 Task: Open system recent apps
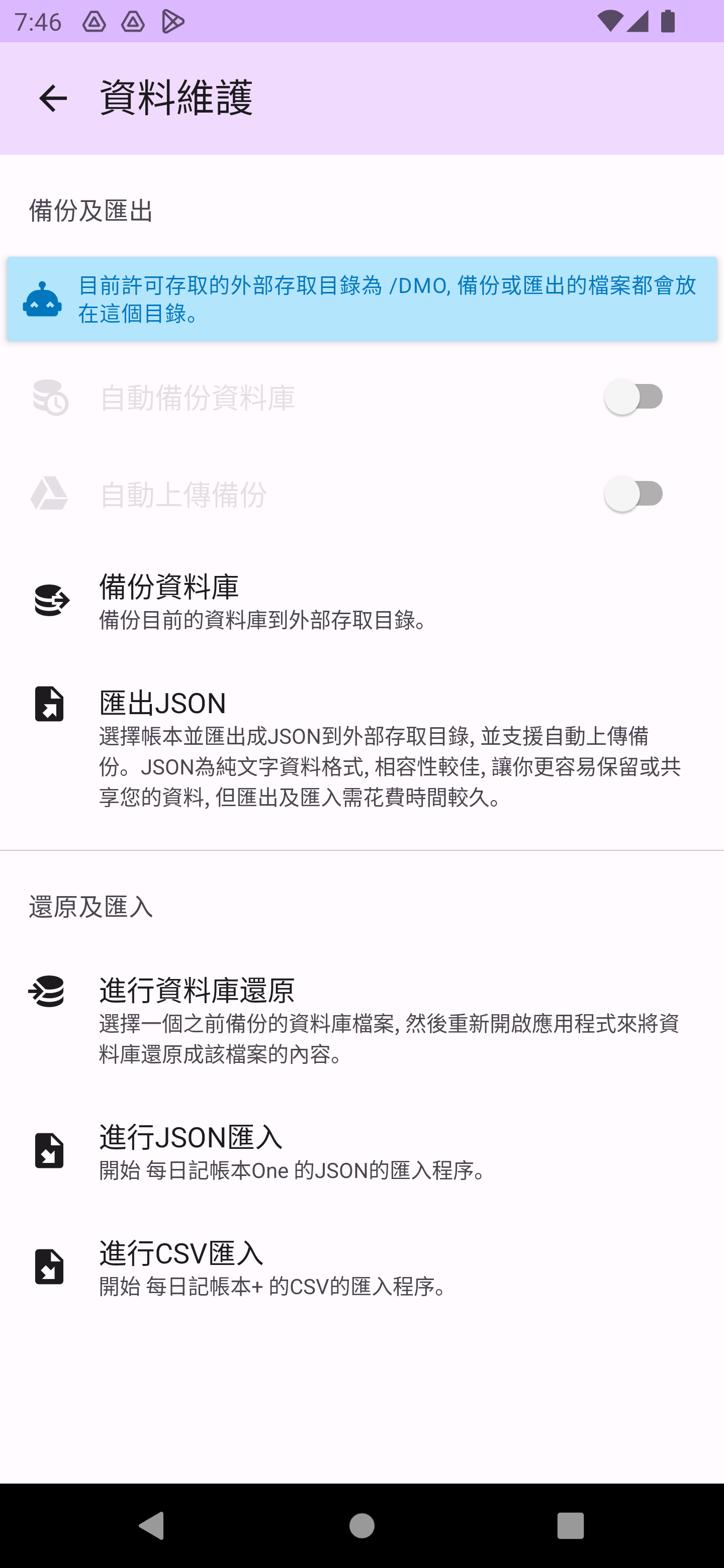pyautogui.click(x=570, y=1525)
